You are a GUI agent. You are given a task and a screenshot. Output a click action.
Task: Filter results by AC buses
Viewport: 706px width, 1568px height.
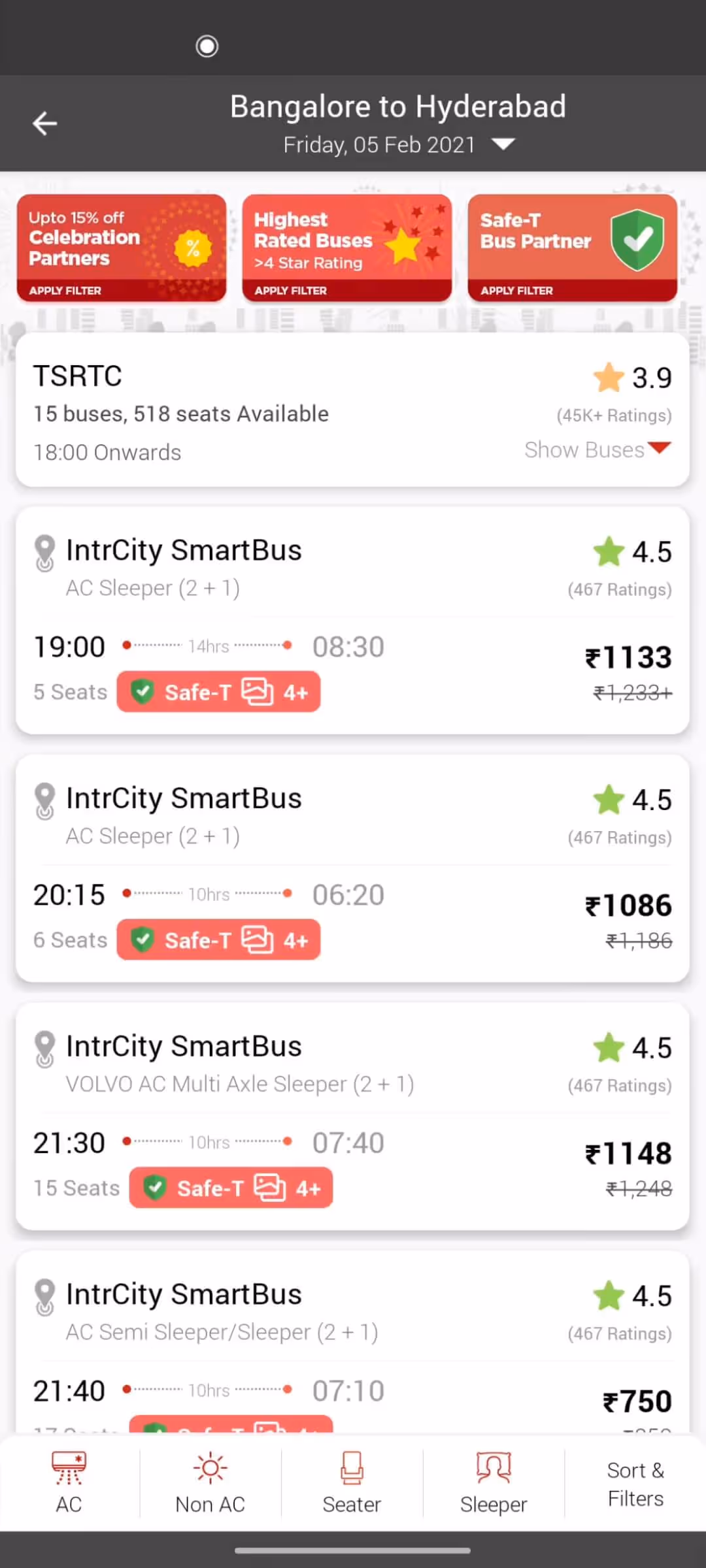pos(69,1482)
